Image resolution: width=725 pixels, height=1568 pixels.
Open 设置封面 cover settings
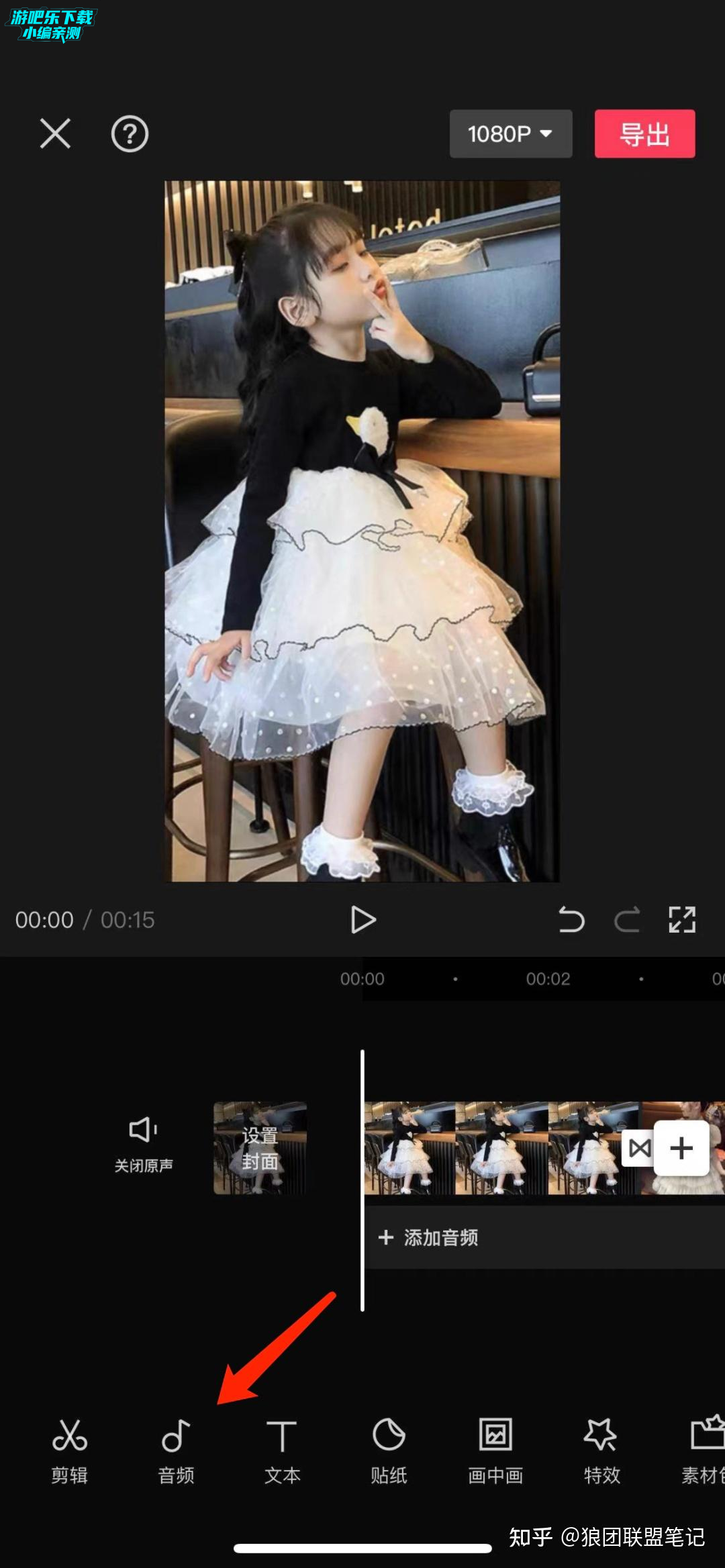point(260,1148)
